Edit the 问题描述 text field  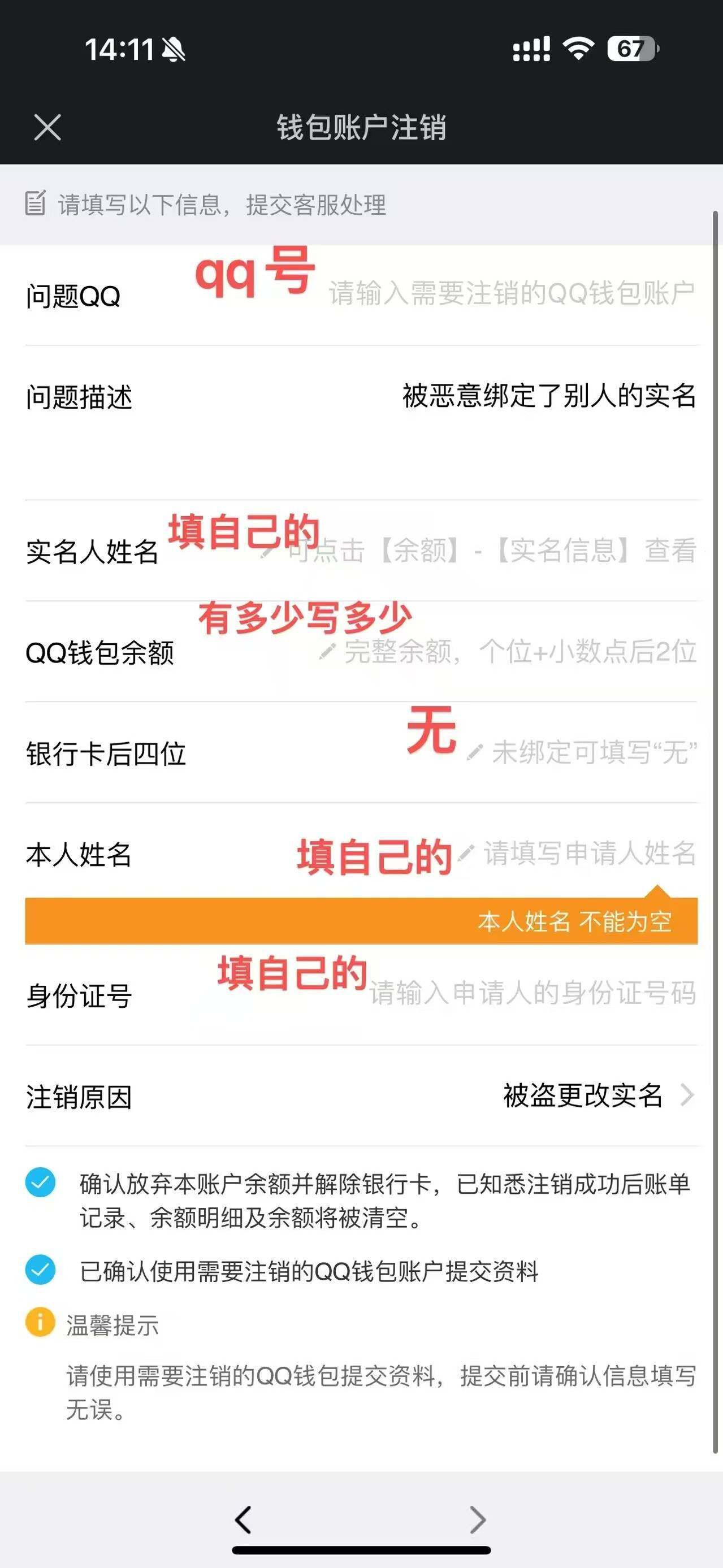pos(548,396)
